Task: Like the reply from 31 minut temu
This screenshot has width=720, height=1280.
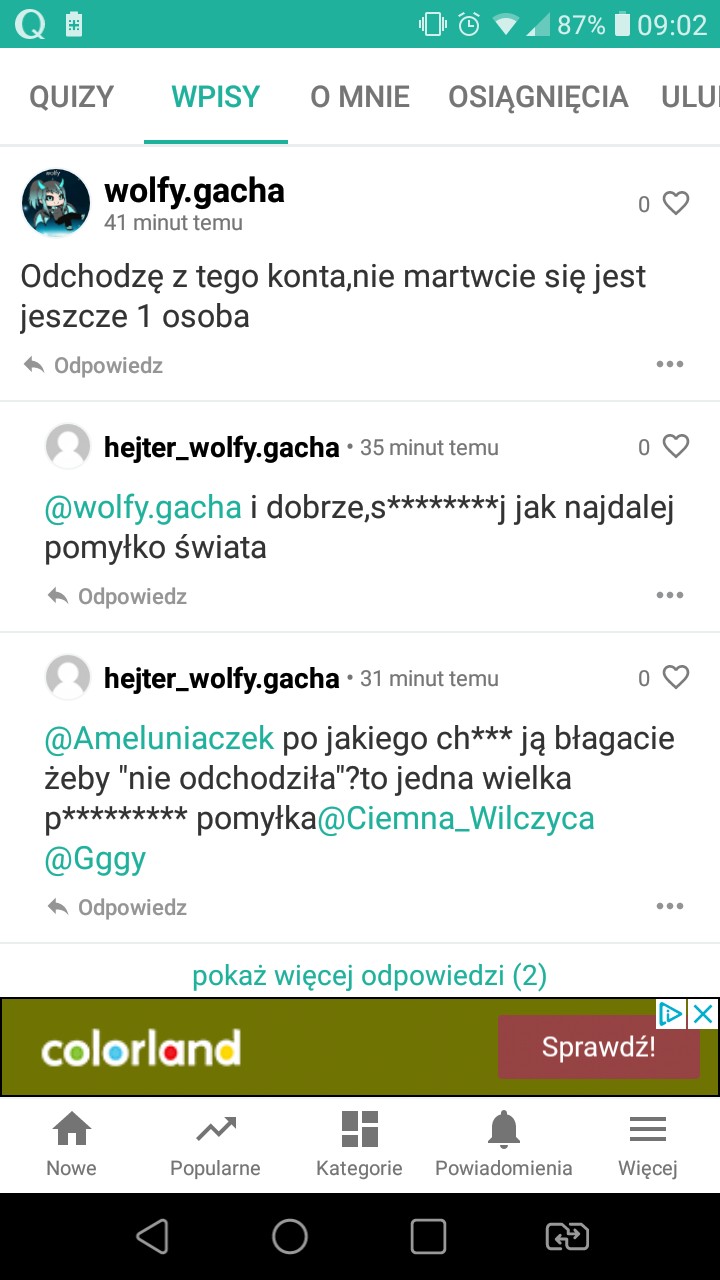Action: pyautogui.click(x=676, y=678)
